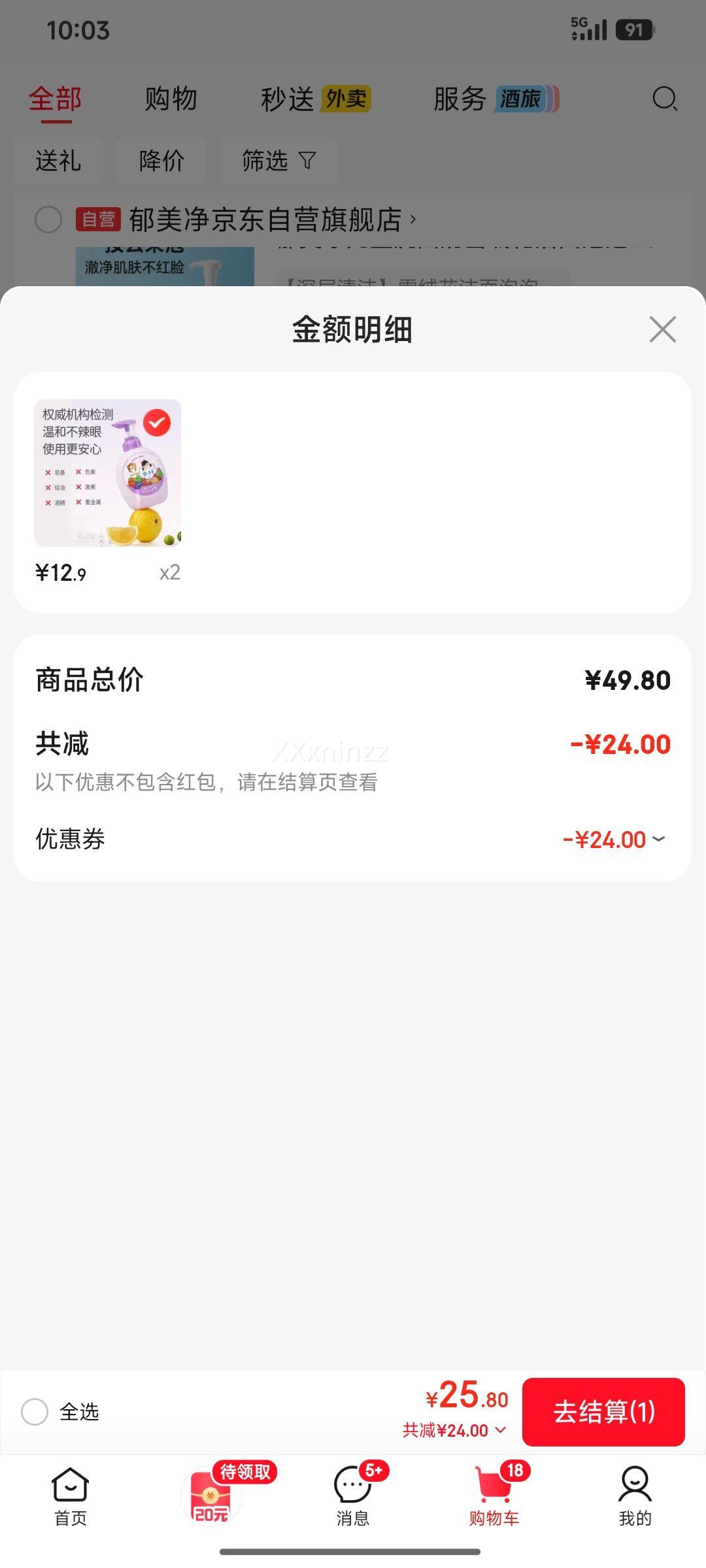Toggle the 全选 select-all checkbox

35,1412
